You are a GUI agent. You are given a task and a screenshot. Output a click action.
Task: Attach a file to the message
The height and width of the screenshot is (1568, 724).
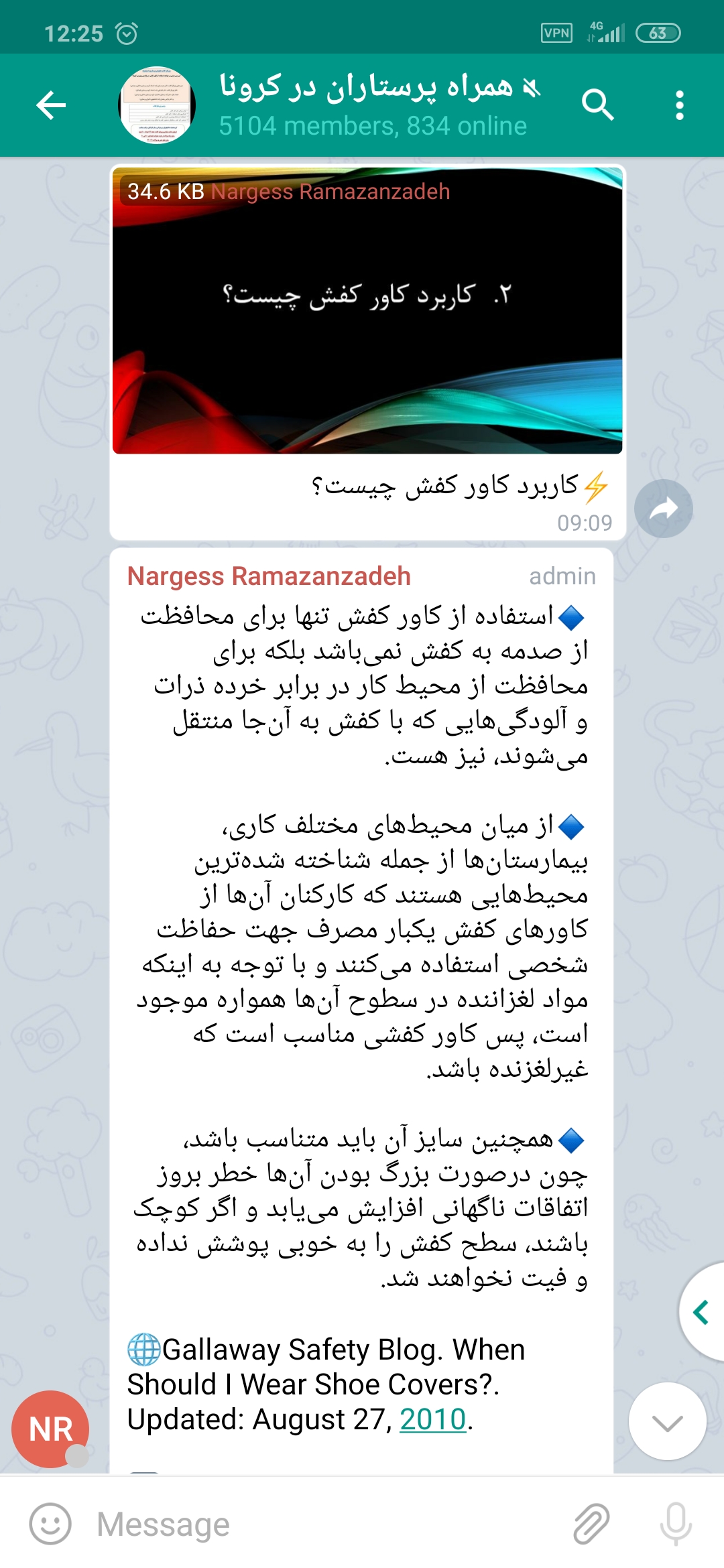591,1524
